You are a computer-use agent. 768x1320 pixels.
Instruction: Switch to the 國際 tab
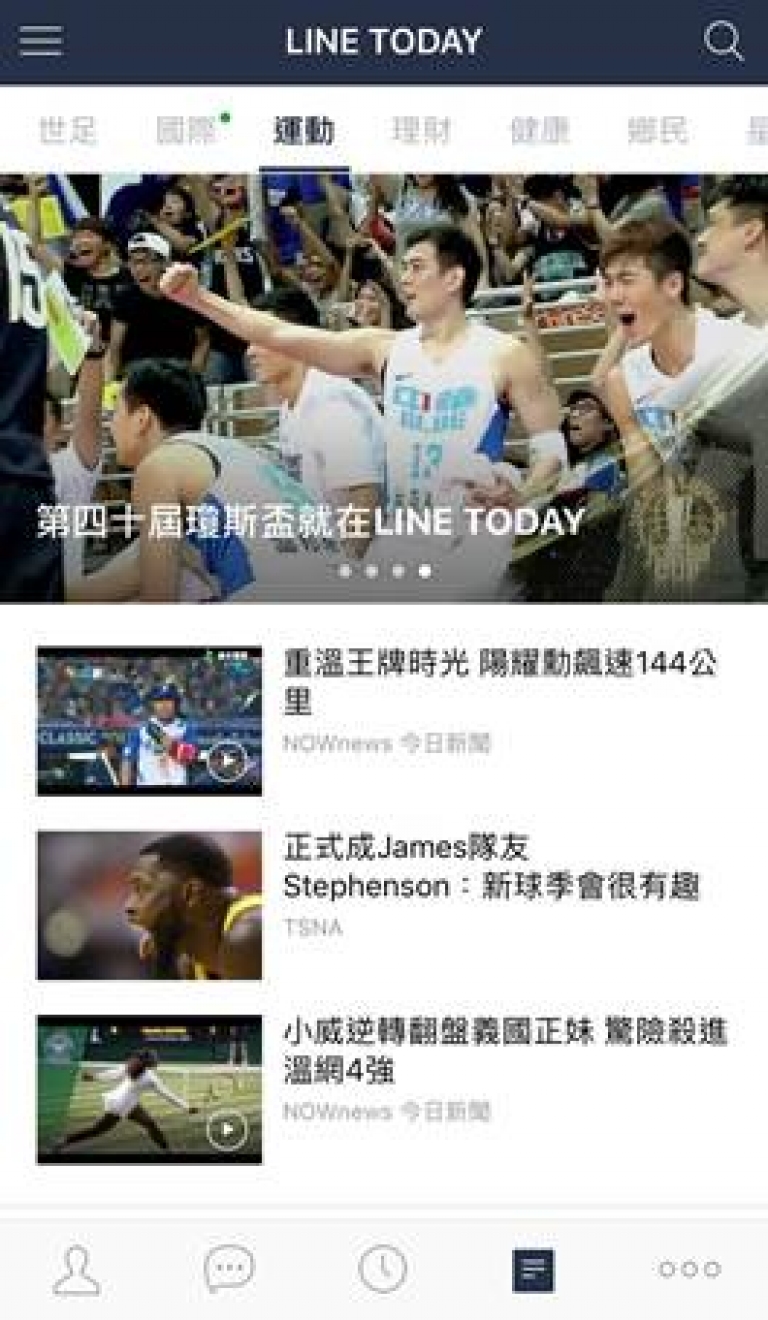click(188, 131)
